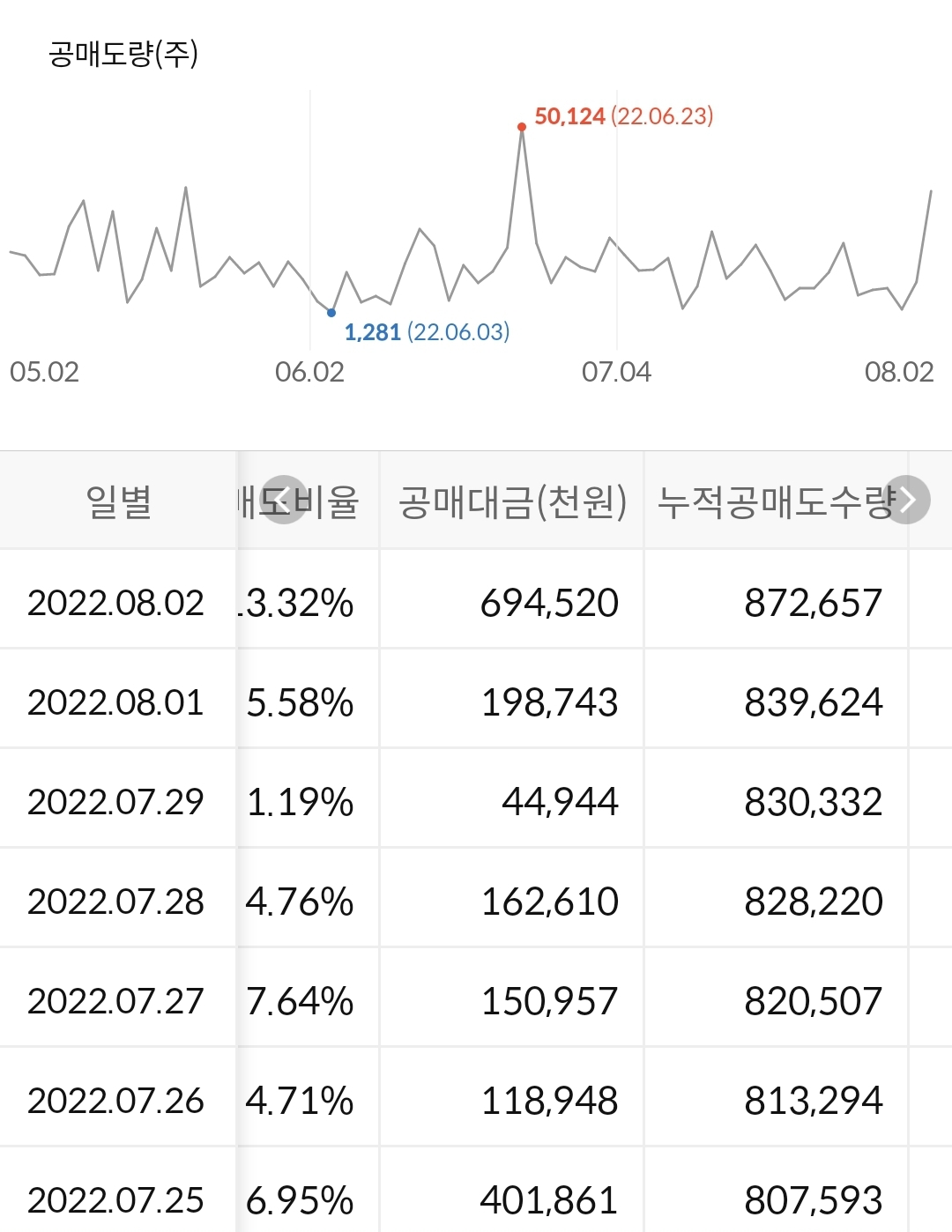The height and width of the screenshot is (1232, 952).
Task: Select the 2022.08.02 table row
Action: [476, 603]
